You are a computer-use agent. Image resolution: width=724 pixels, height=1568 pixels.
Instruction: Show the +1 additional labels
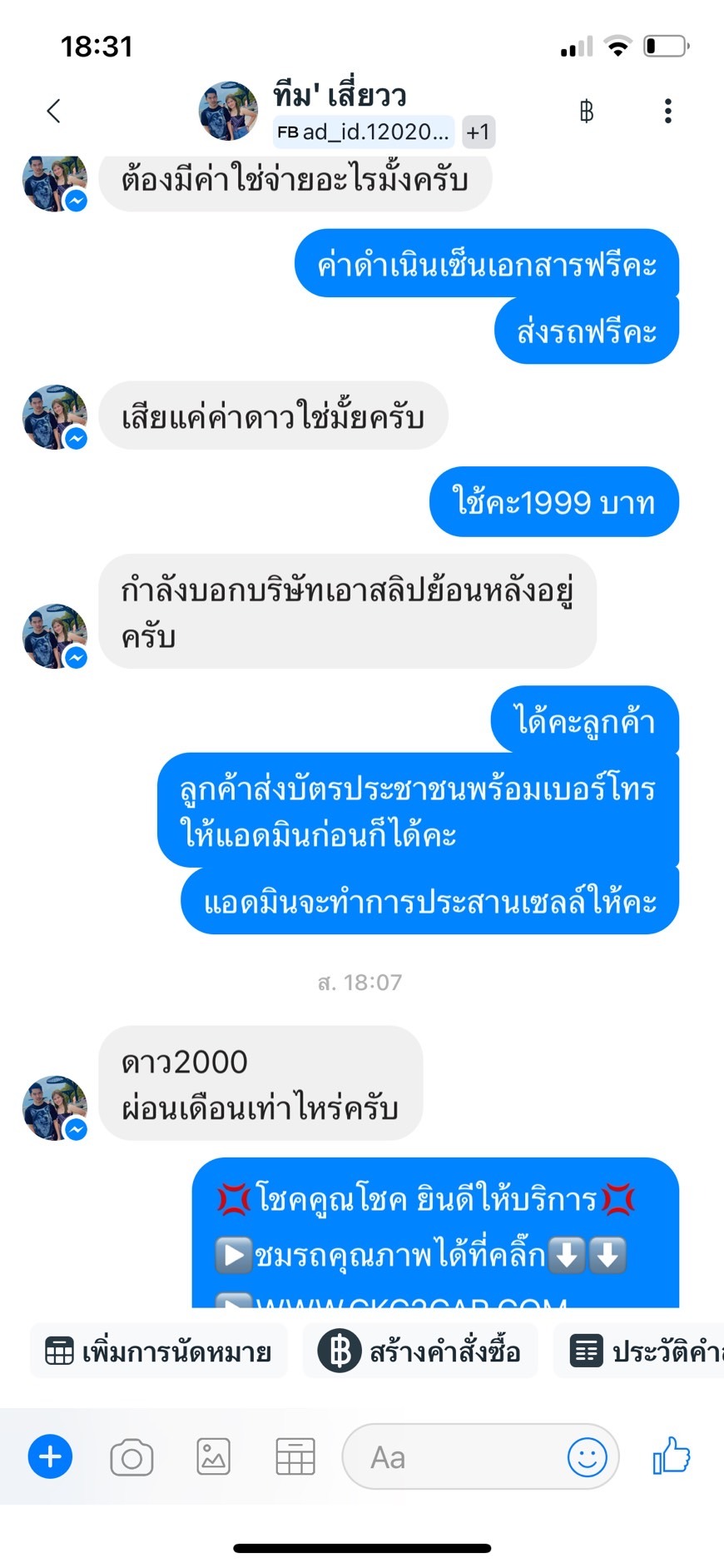(479, 132)
